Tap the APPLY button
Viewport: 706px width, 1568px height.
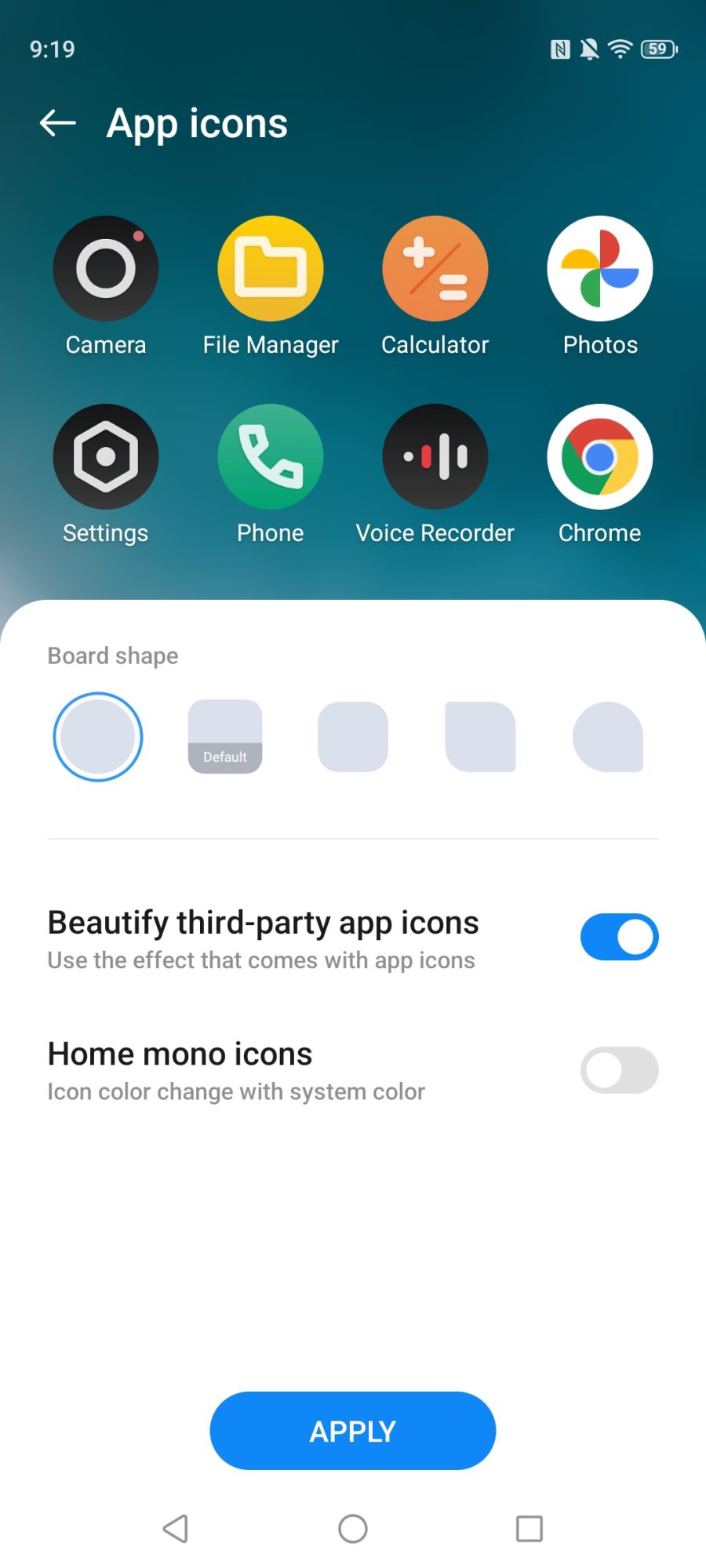point(353,1431)
